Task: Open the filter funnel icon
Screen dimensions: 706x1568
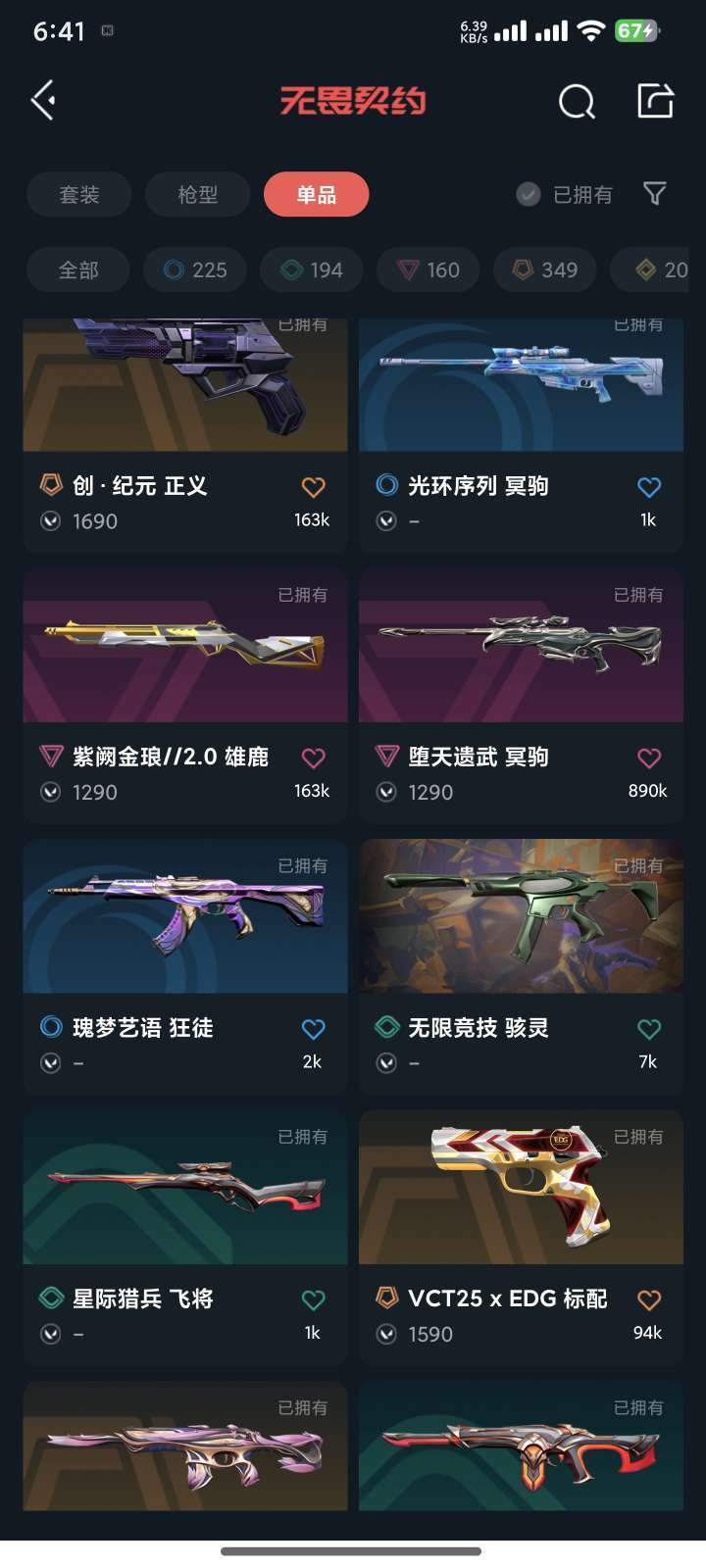Action: (x=655, y=194)
